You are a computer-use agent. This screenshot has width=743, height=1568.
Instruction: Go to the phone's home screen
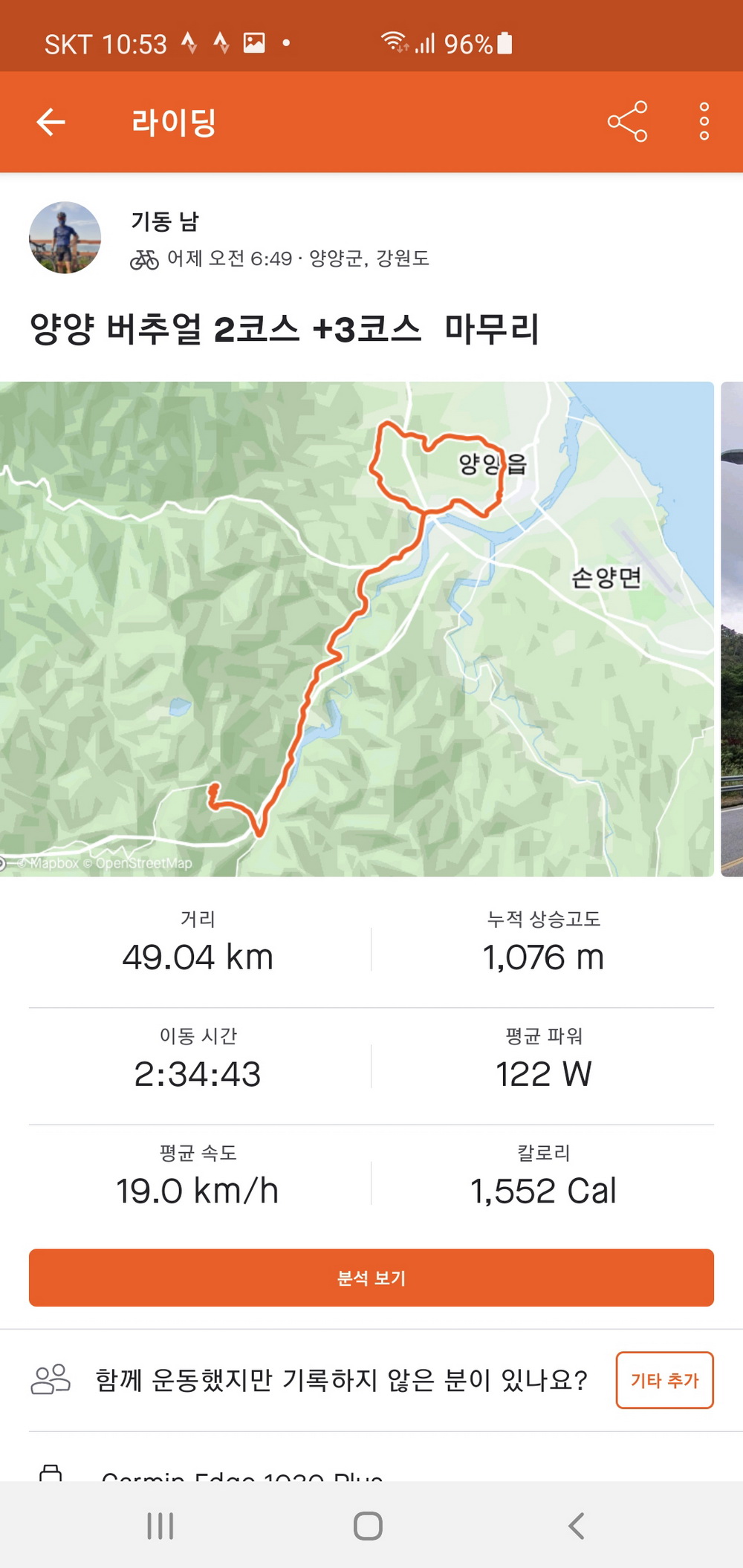point(368,1526)
